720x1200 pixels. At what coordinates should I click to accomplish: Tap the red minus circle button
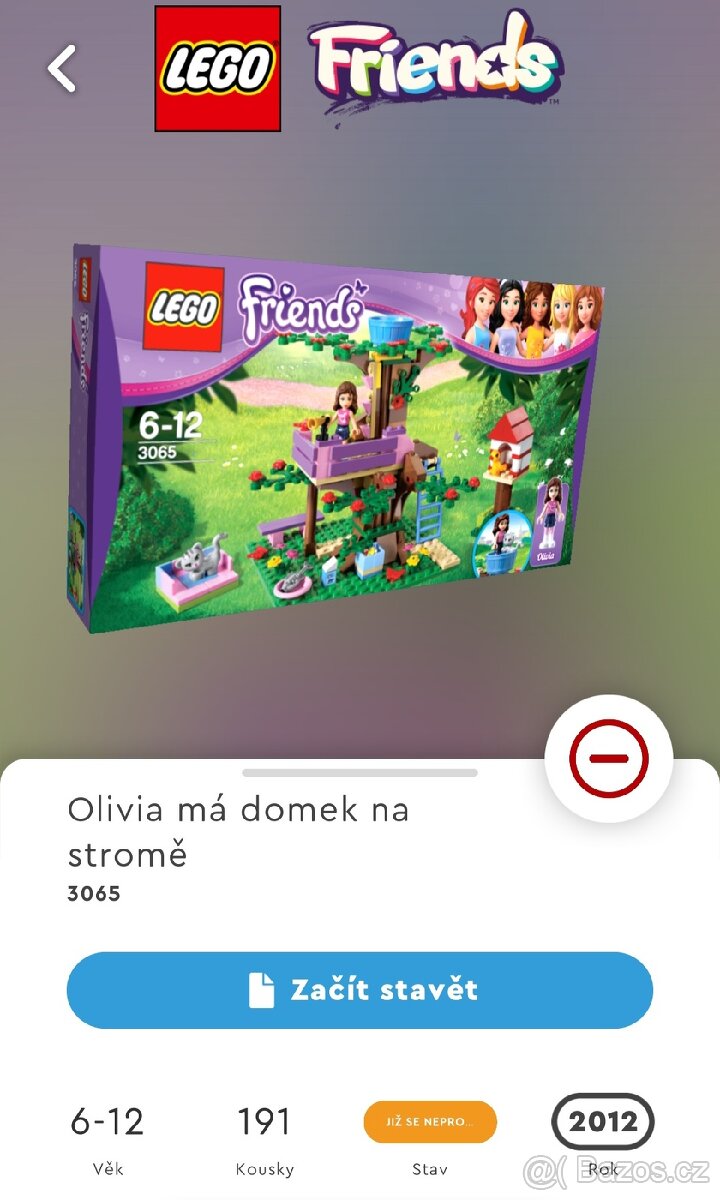coord(609,758)
